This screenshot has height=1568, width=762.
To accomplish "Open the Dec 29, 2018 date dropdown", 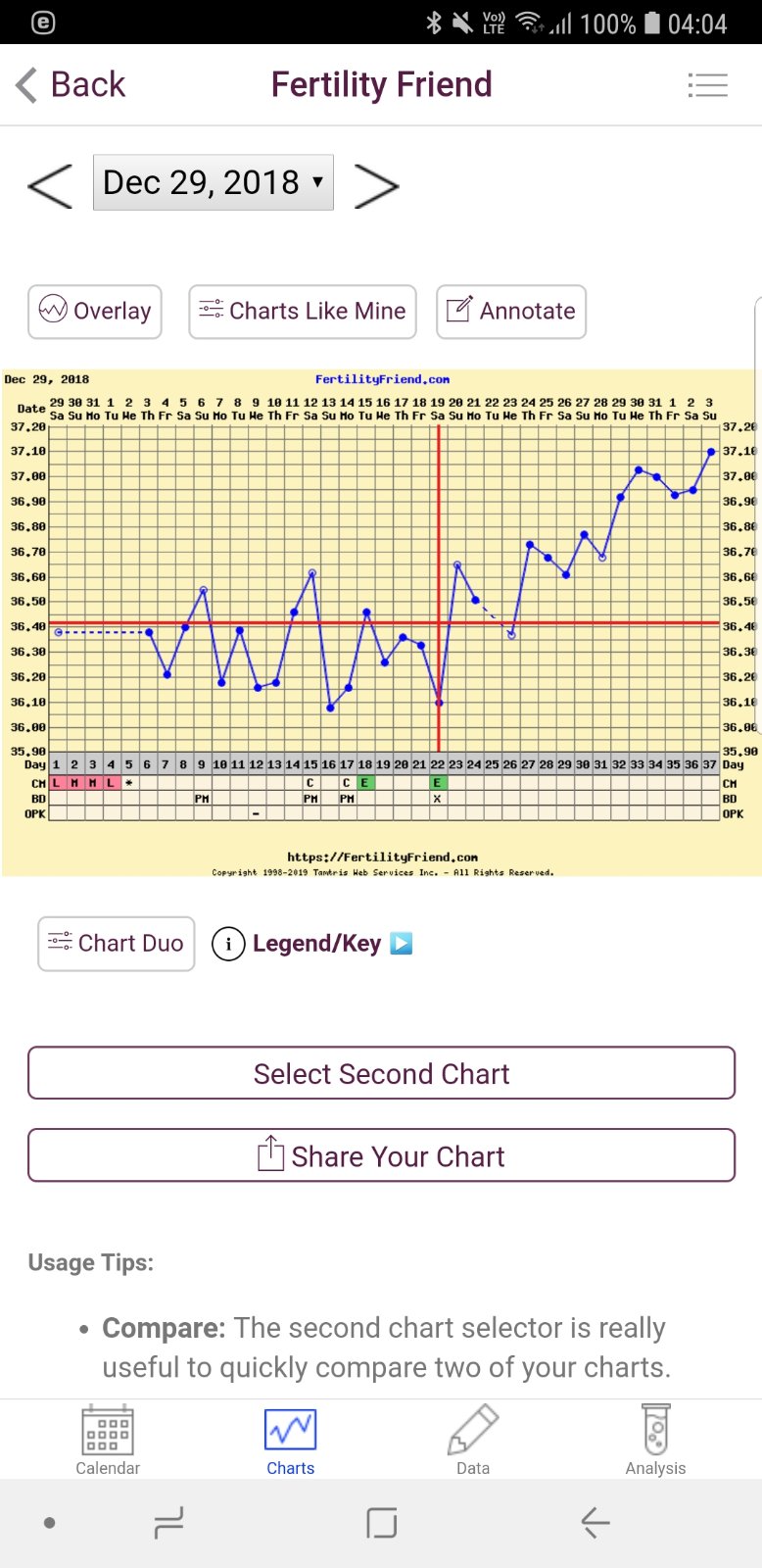I will pyautogui.click(x=214, y=182).
